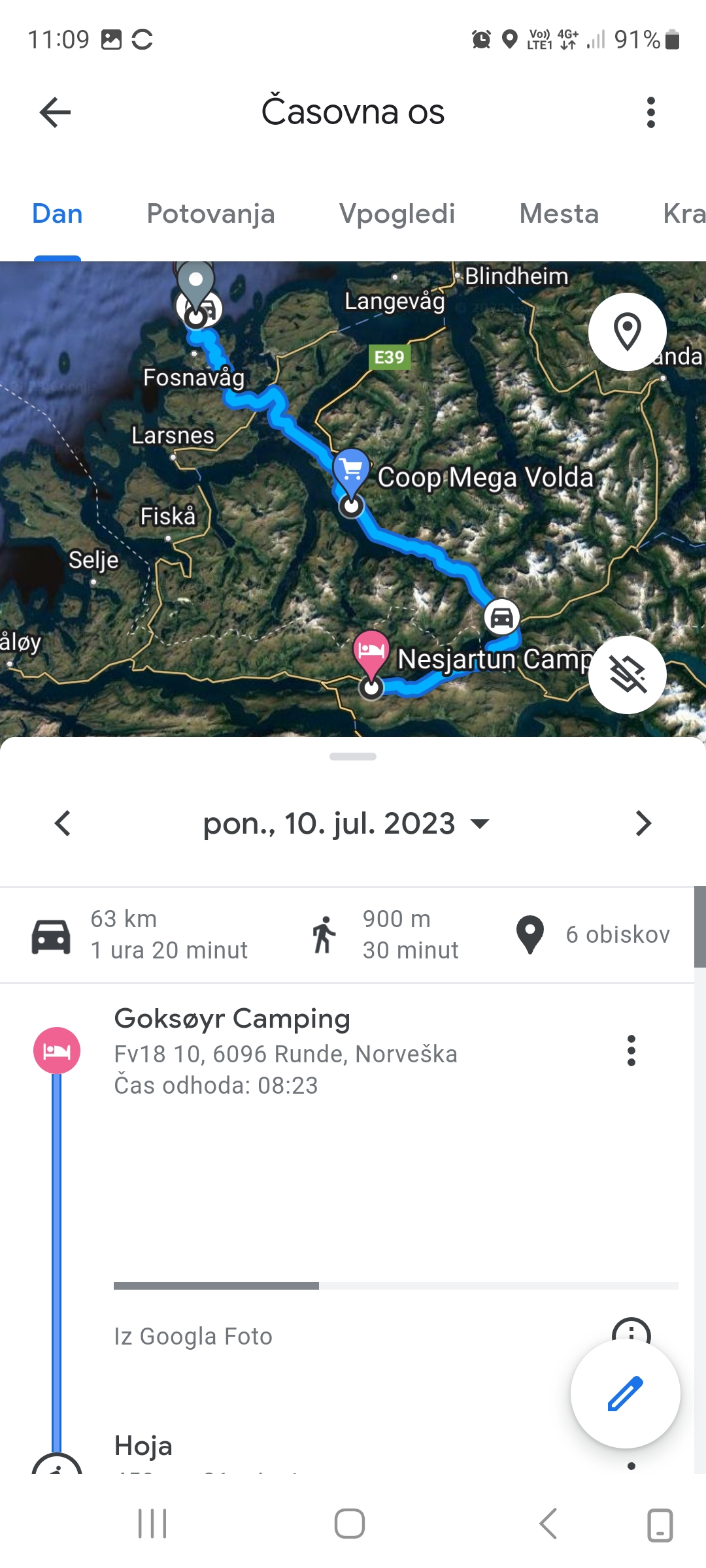706x1568 pixels.
Task: Open the date picker for 10. jul. 2023
Action: click(346, 823)
